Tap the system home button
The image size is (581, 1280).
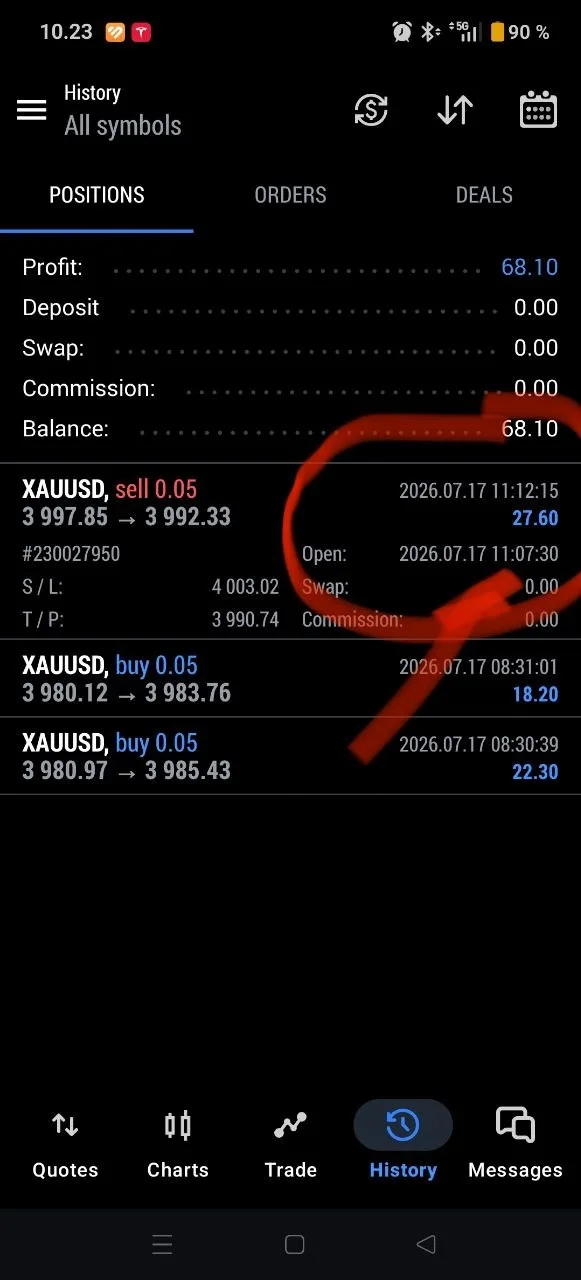[x=294, y=1244]
